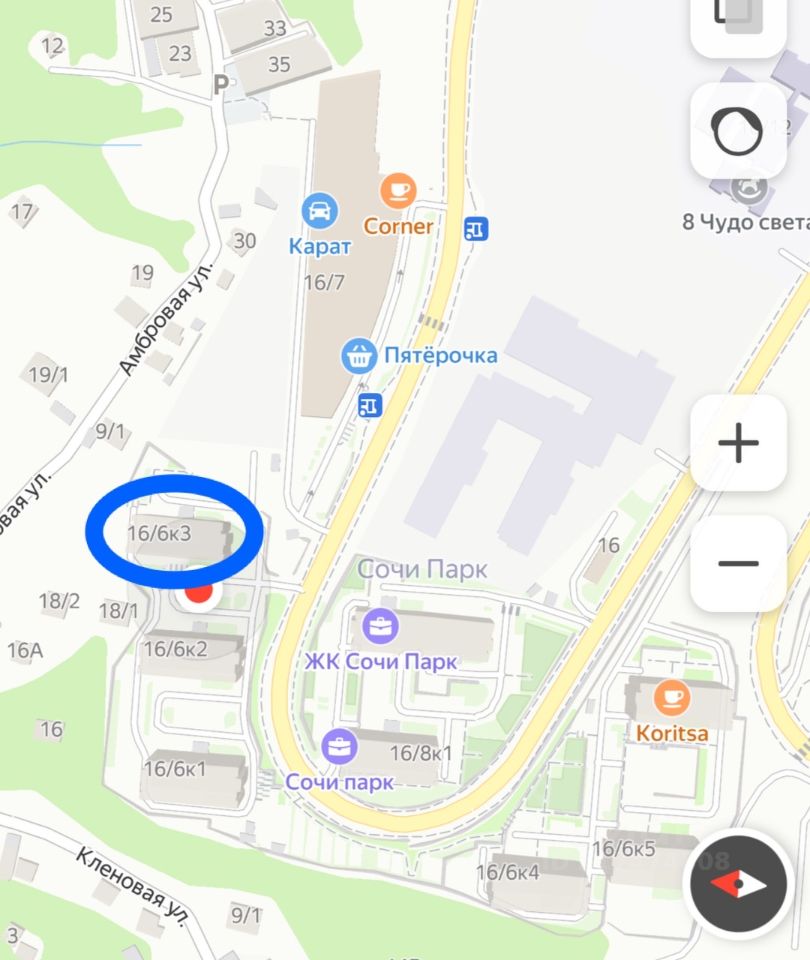Select the Карат car service marker

point(319,211)
